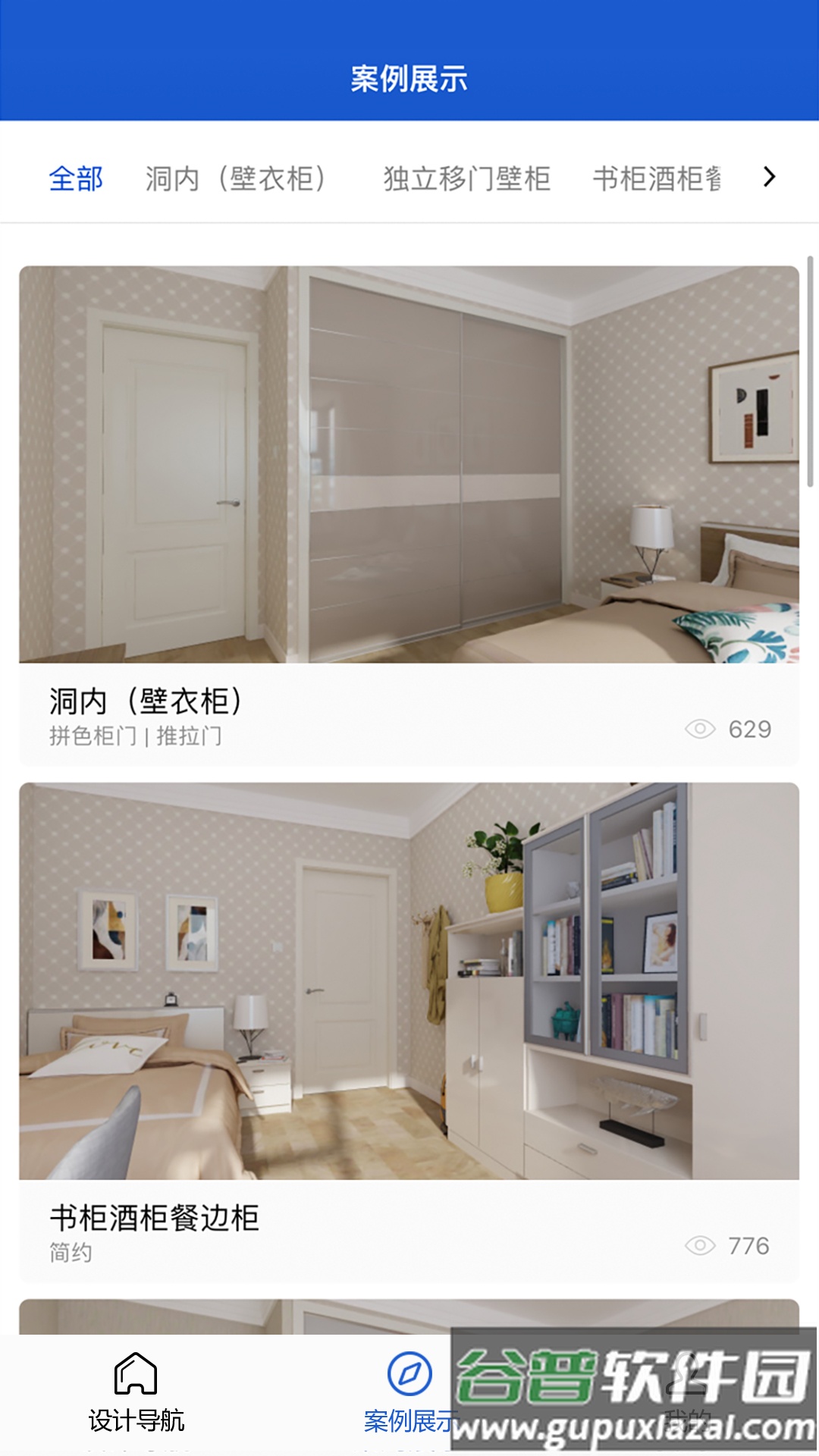Screen dimensions: 819x1456
Task: Expand more categories with the right arrow
Action: pos(769,177)
